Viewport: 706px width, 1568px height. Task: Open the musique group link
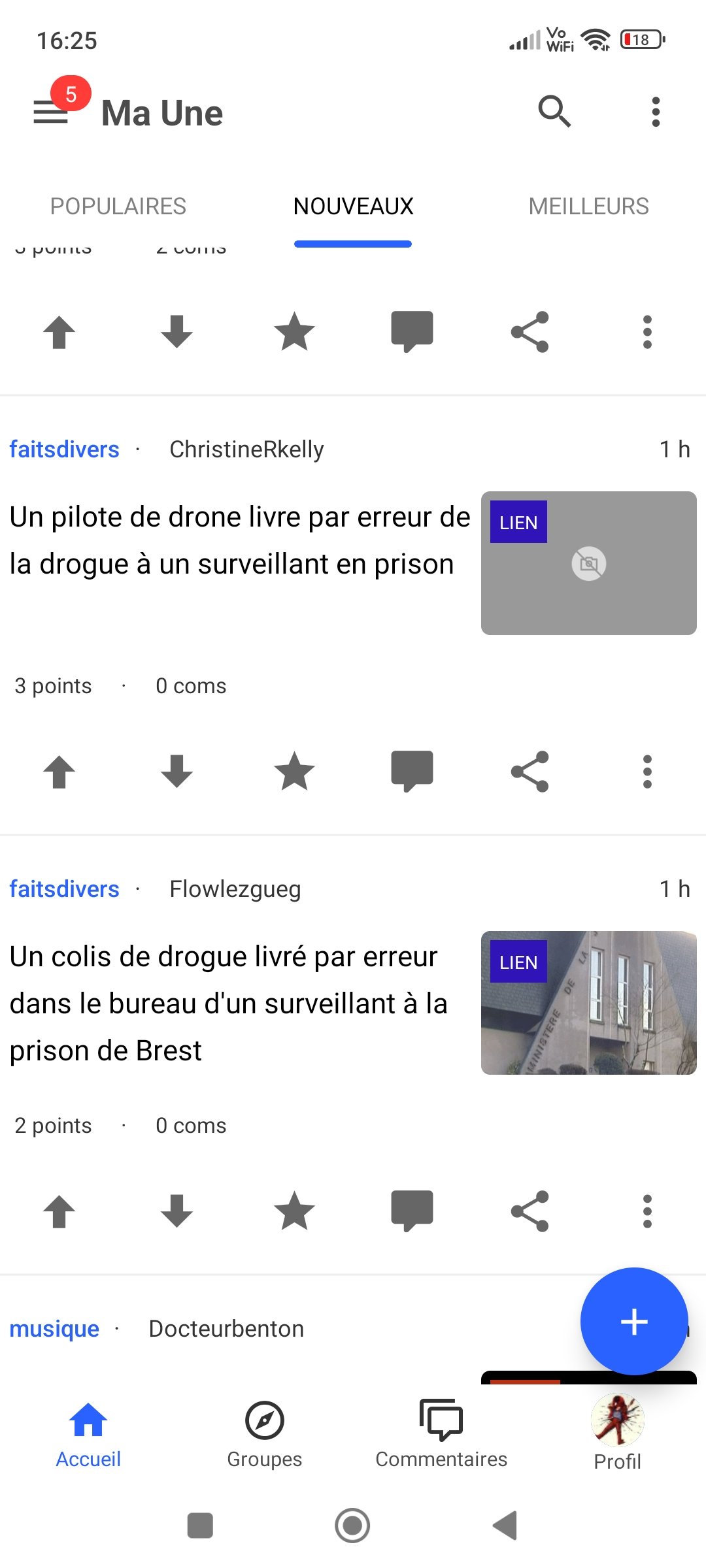pyautogui.click(x=54, y=1329)
